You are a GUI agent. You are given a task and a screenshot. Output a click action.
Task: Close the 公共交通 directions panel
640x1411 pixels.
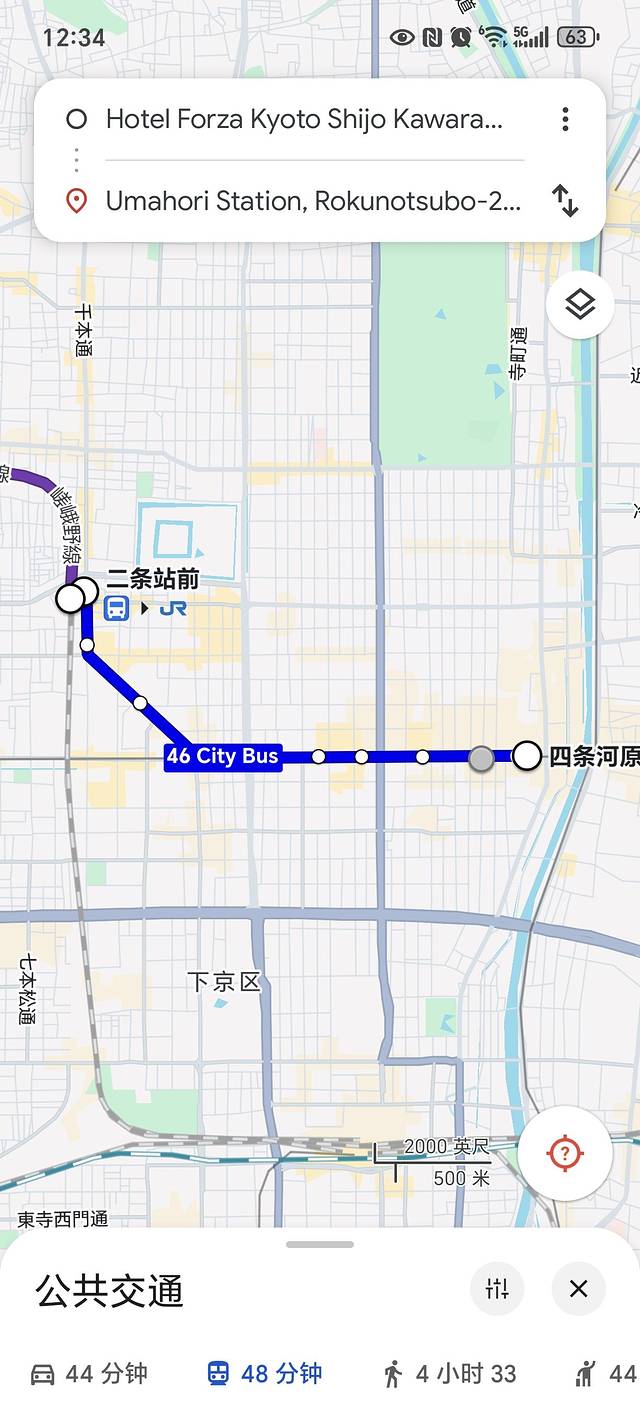tap(578, 1289)
